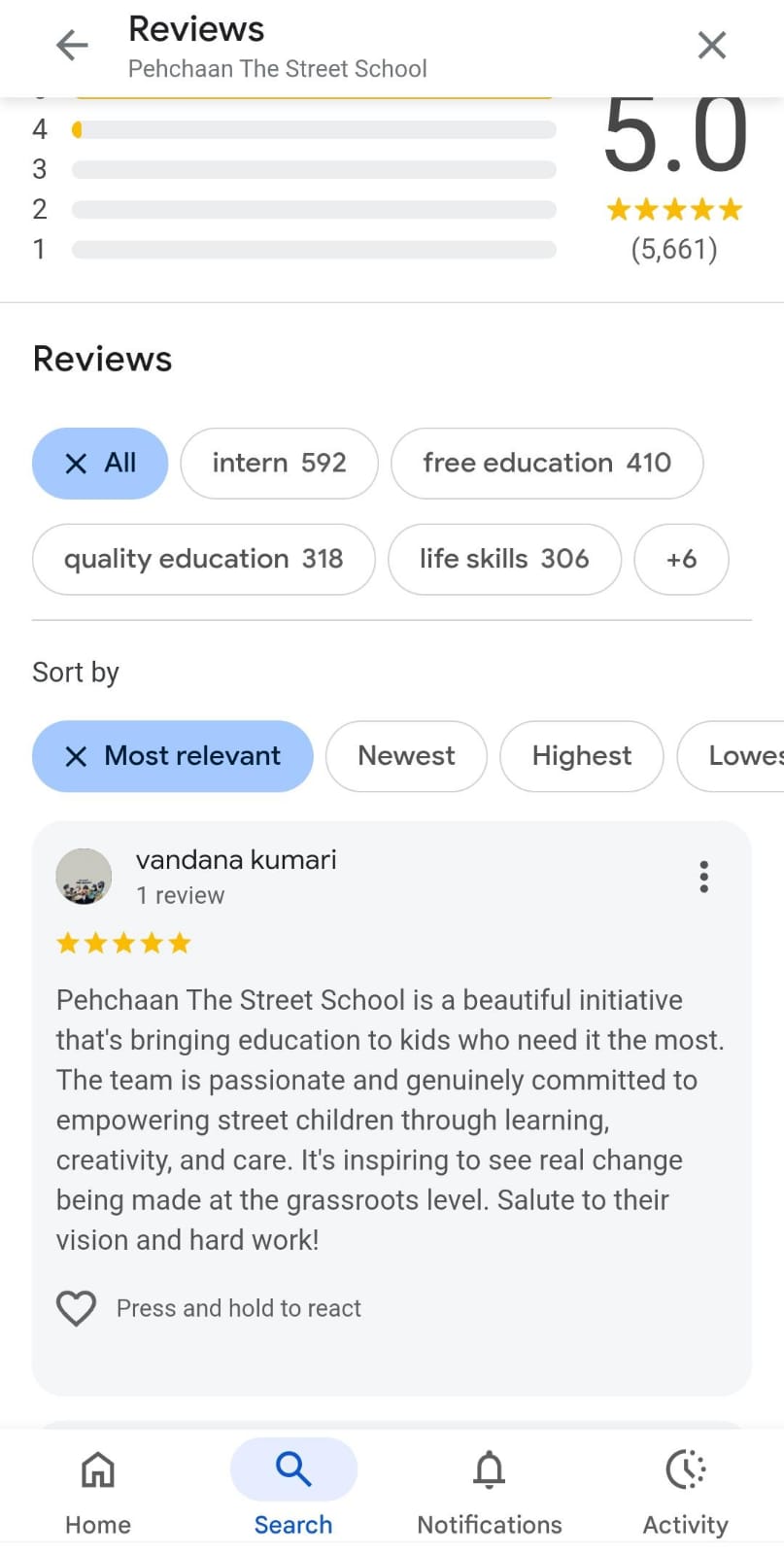Screen dimensions: 784x1555
Task: Select the All reviews filter chip
Action: tap(100, 464)
